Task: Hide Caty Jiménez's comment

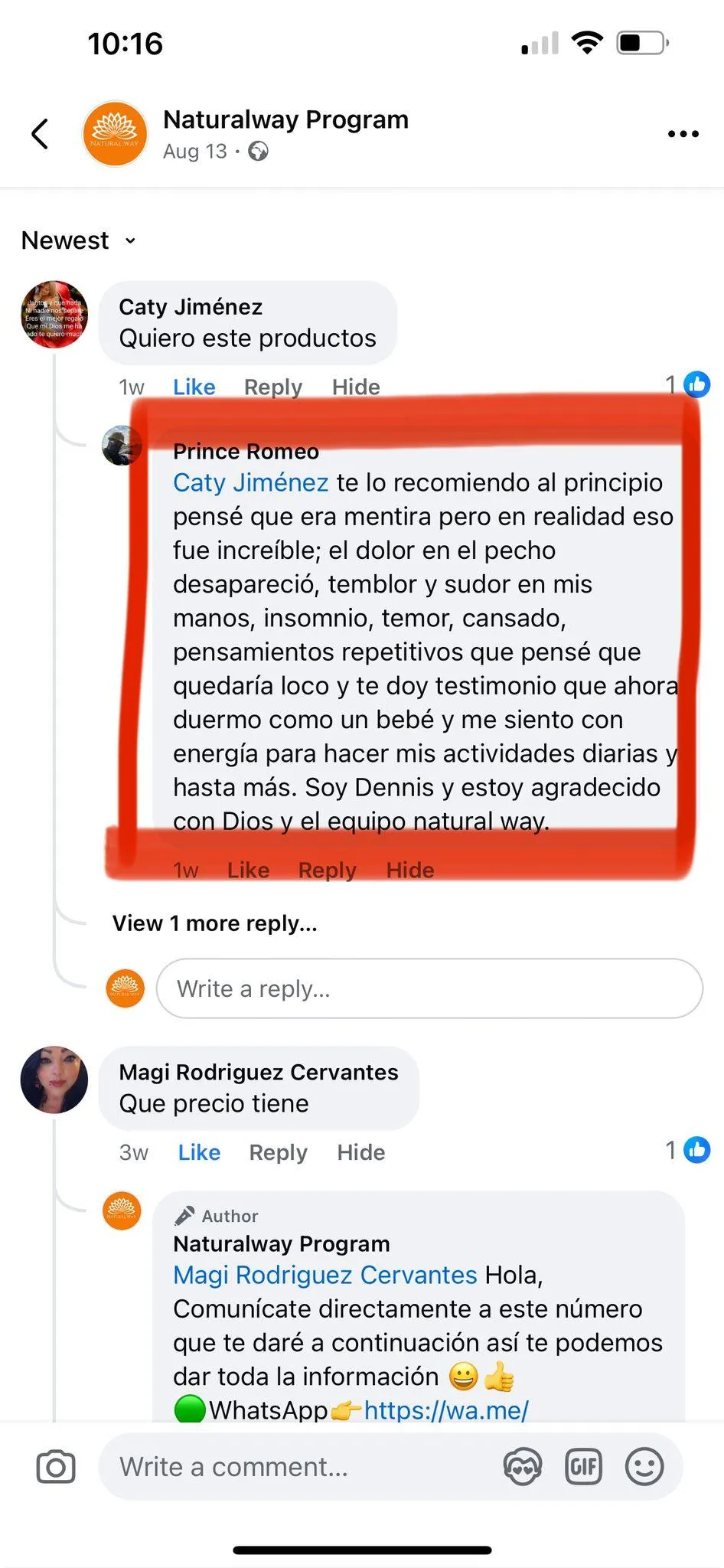Action: tap(356, 387)
